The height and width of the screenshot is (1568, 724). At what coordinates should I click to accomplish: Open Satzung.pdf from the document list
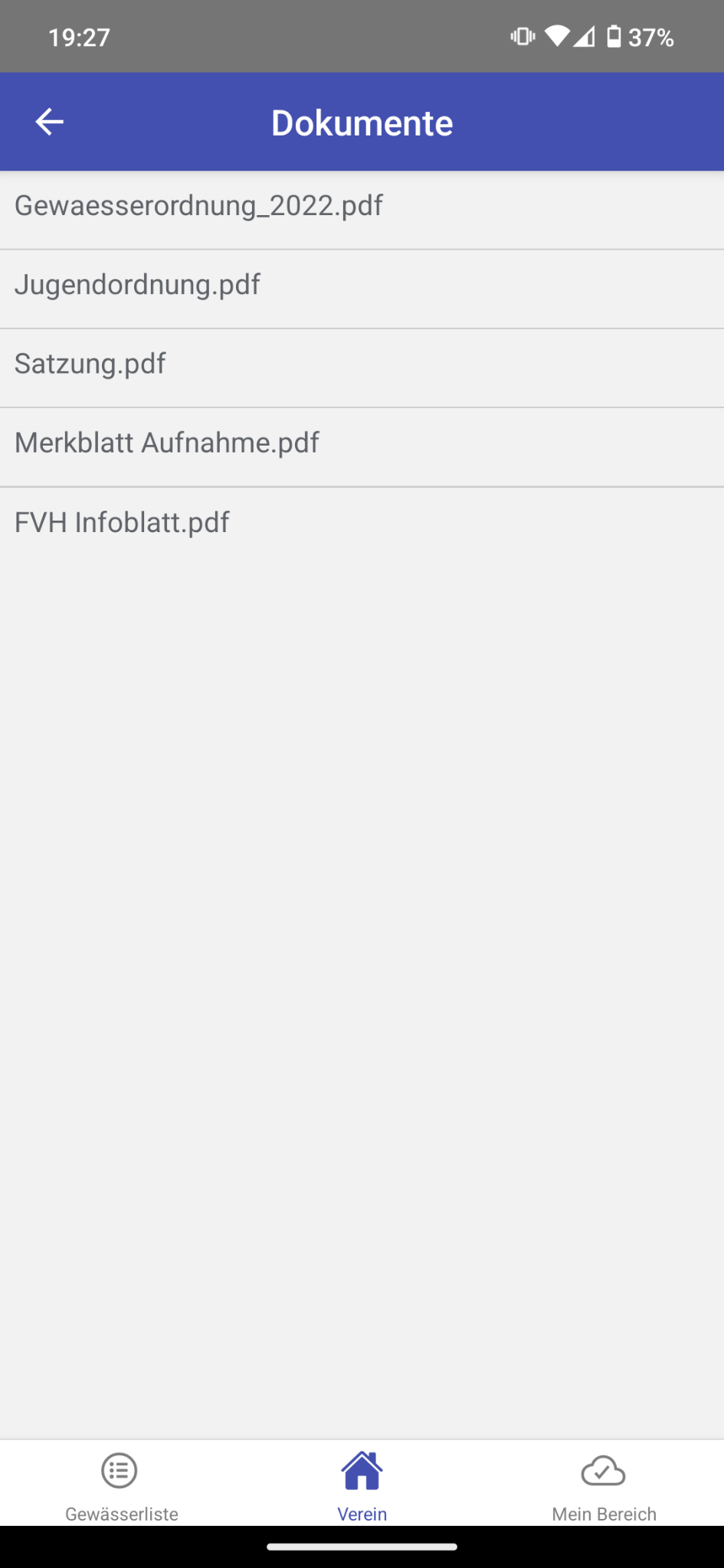point(89,364)
